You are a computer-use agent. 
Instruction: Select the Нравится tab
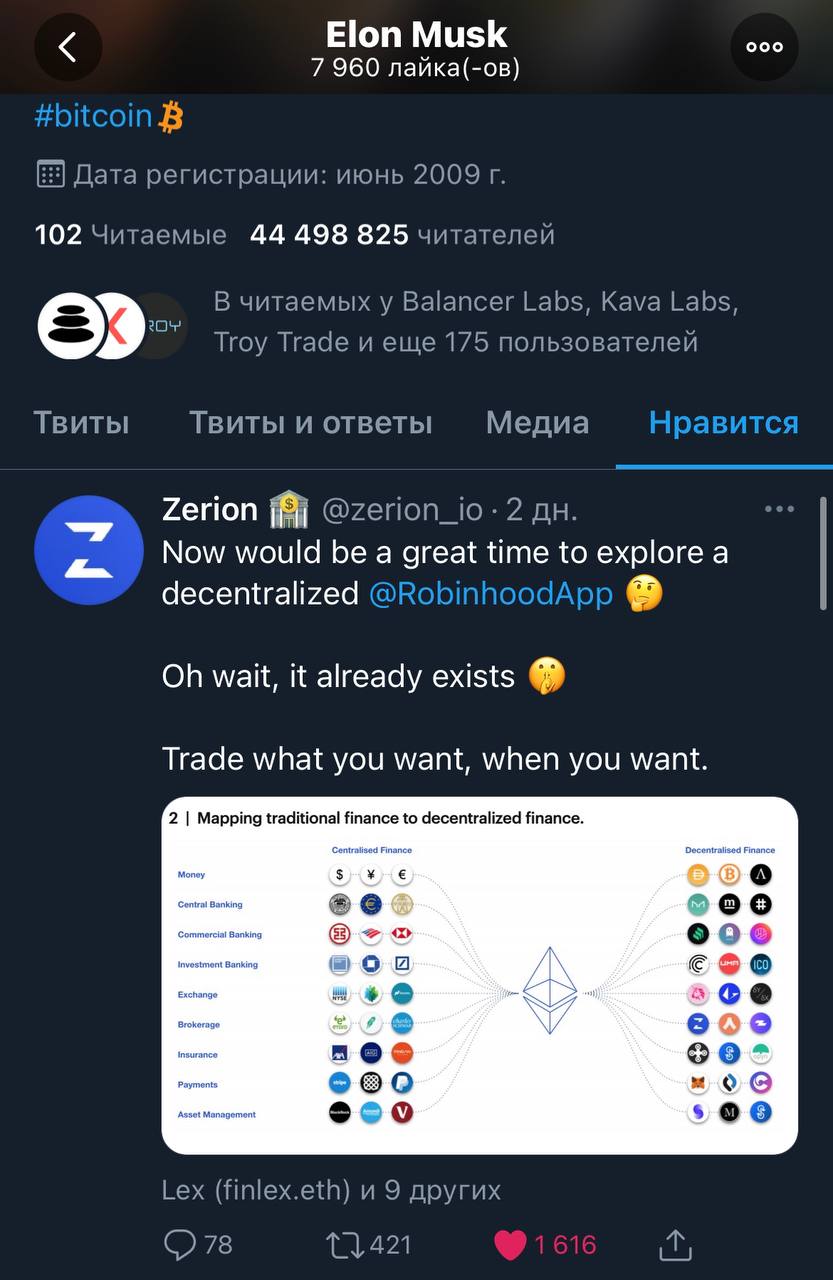click(723, 423)
